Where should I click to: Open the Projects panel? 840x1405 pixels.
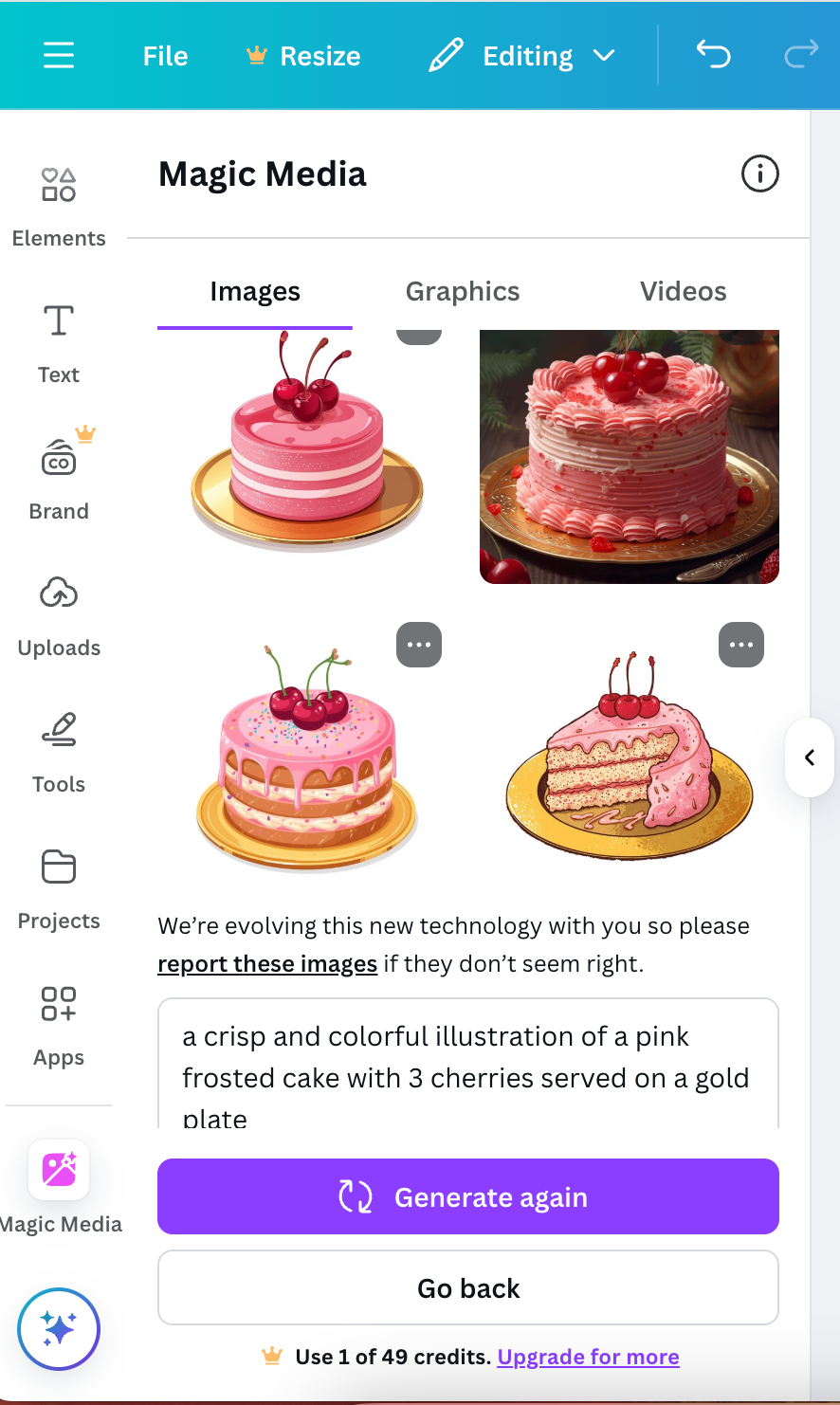(58, 882)
